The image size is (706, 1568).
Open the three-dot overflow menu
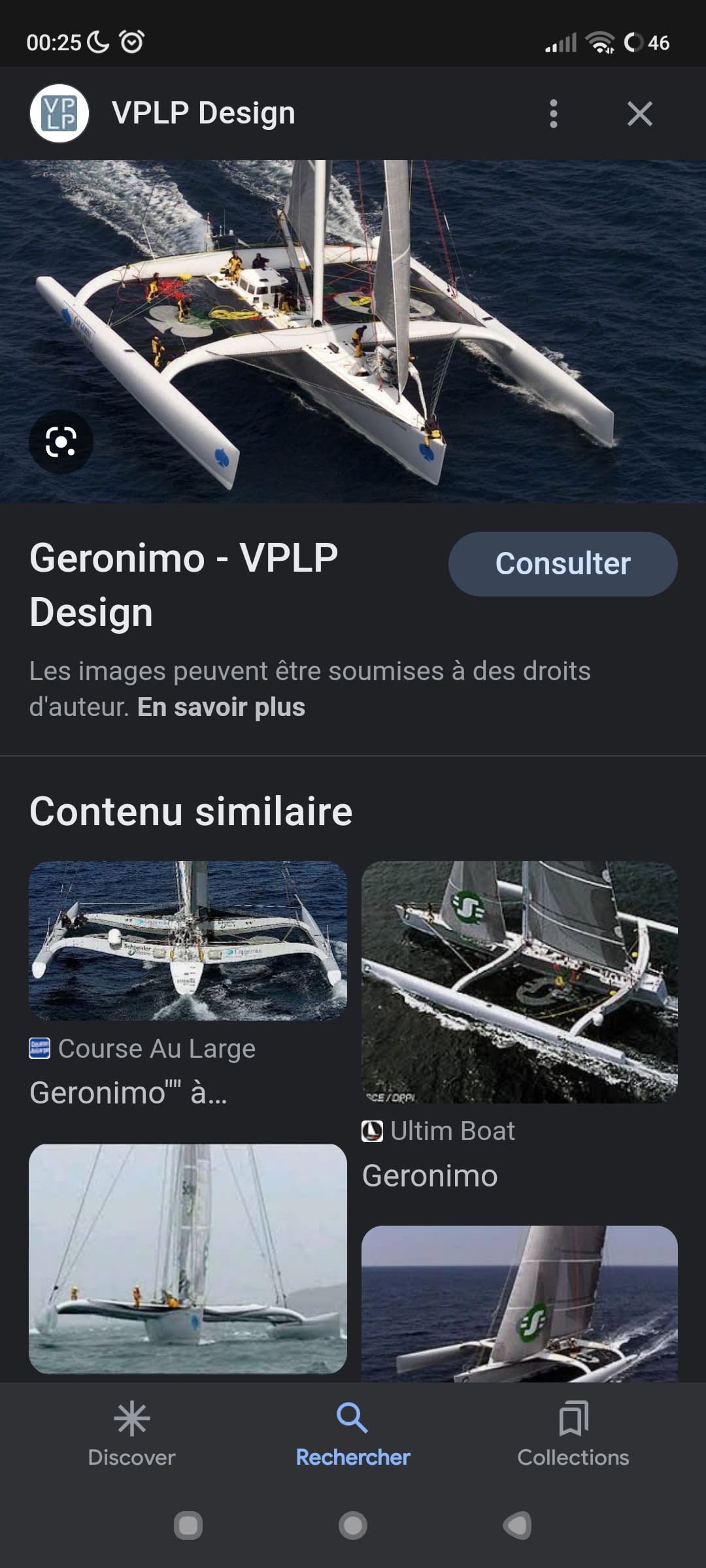[x=554, y=114]
